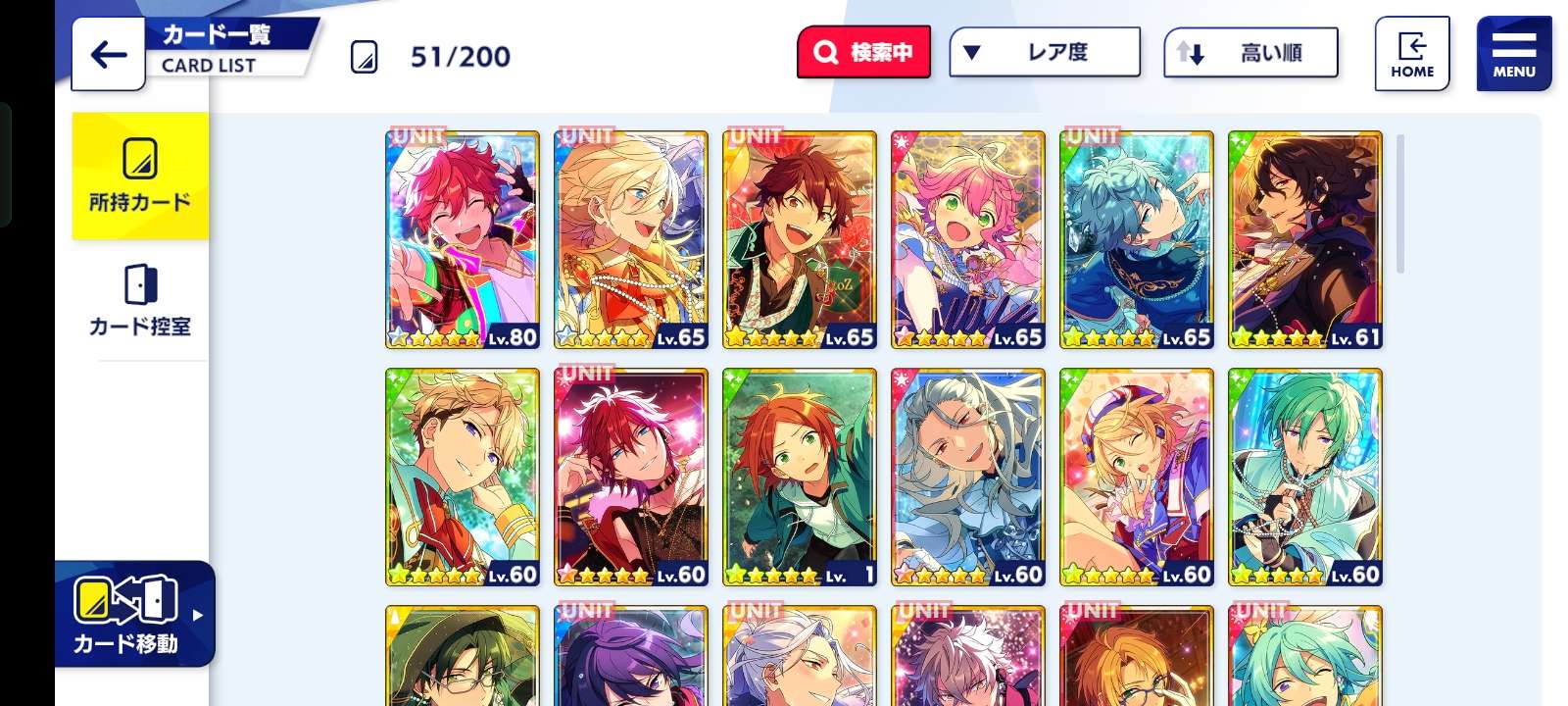The width and height of the screenshot is (1568, 706).
Task: Open the Lv.61 dark-haired card
Action: point(1305,240)
